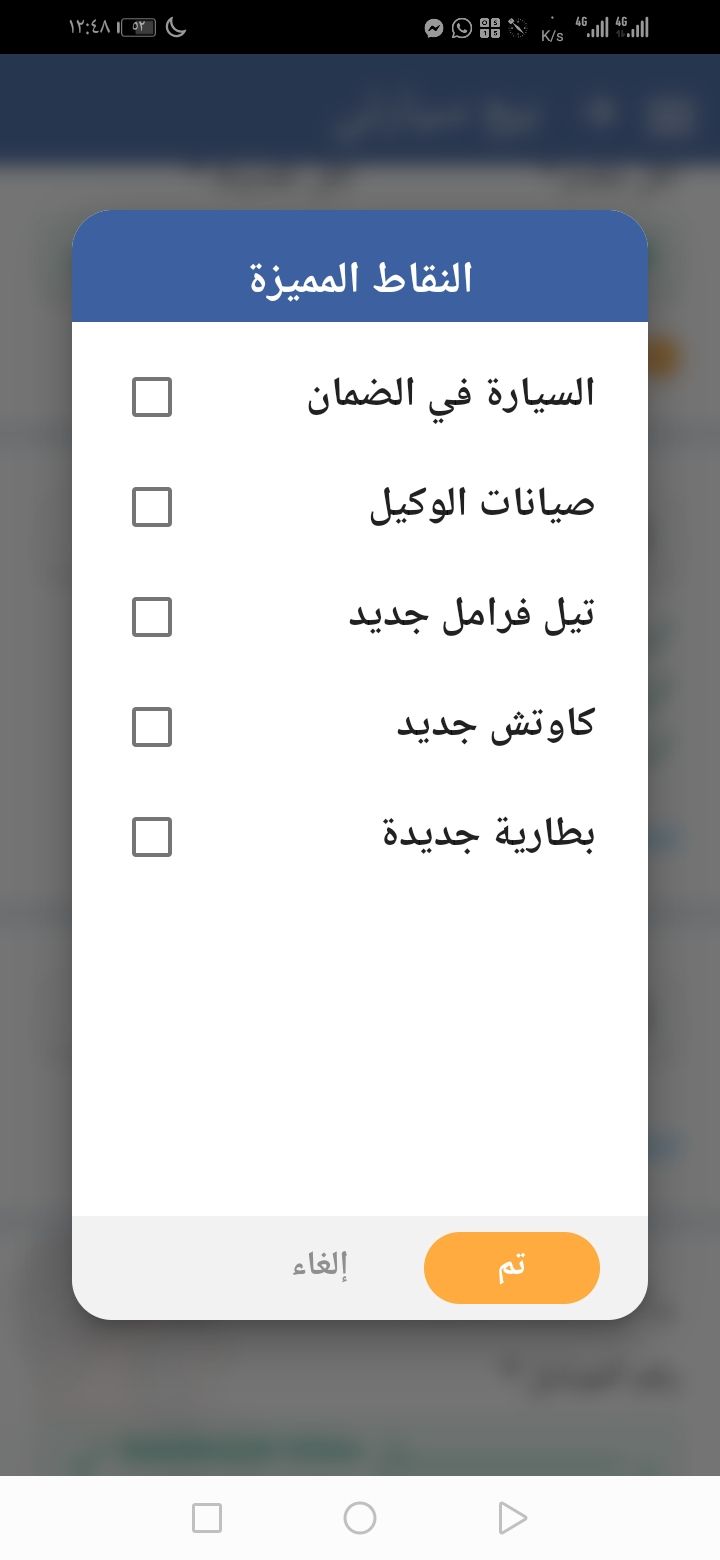Screen dimensions: 720x1560
Task: Check the تيل فرامل جديد box
Action: click(x=151, y=617)
